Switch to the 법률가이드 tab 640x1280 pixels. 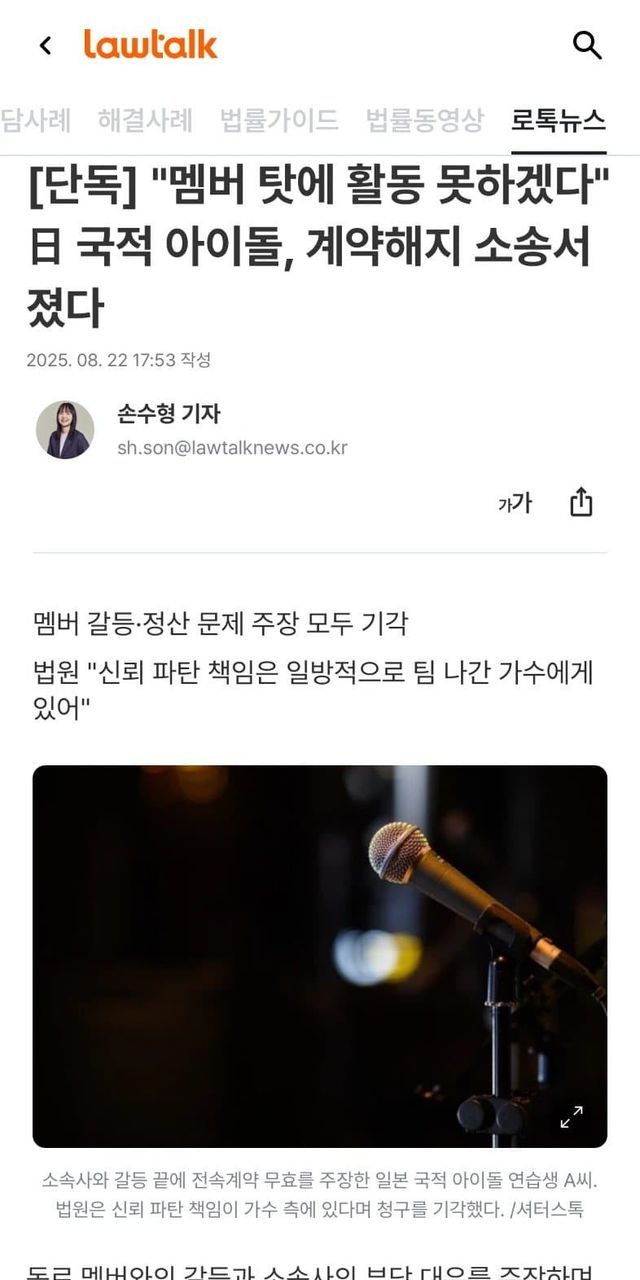pyautogui.click(x=279, y=121)
